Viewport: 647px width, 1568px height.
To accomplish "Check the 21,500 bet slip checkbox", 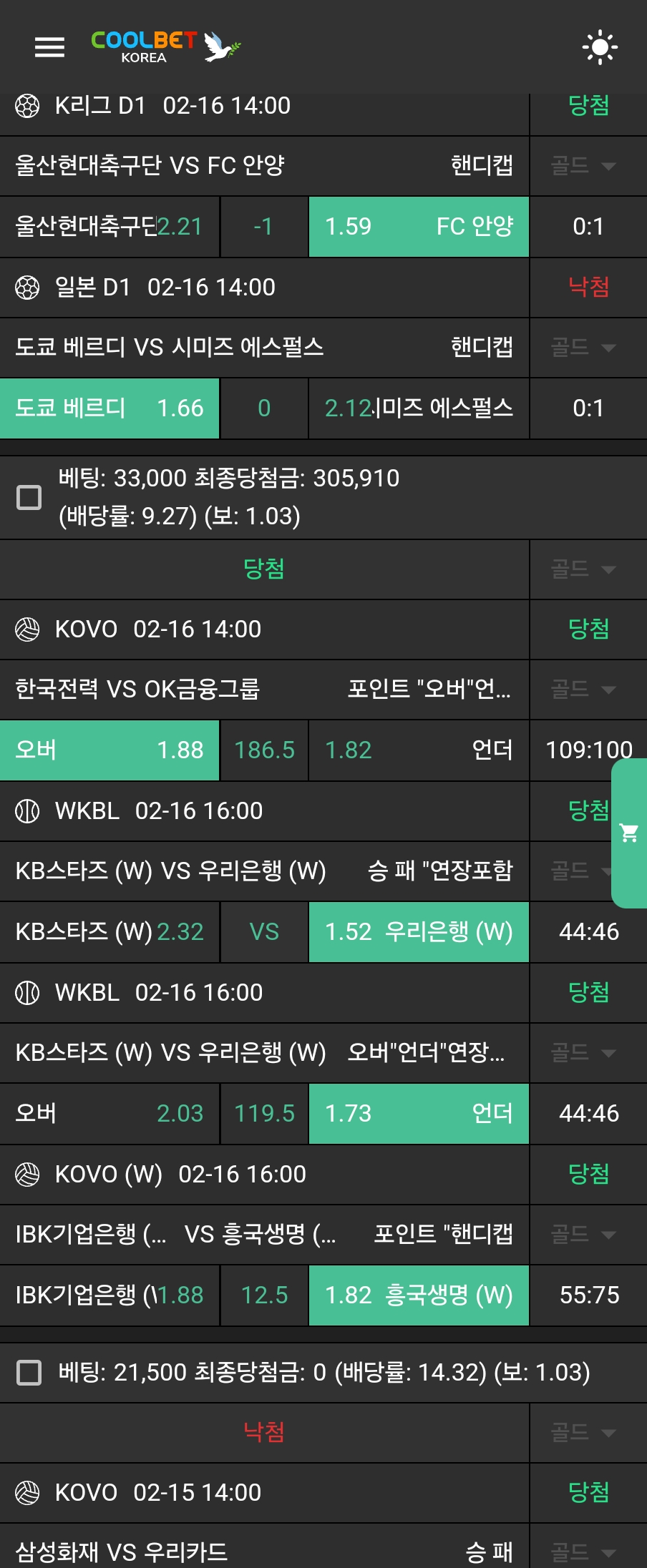I will coord(29,1373).
